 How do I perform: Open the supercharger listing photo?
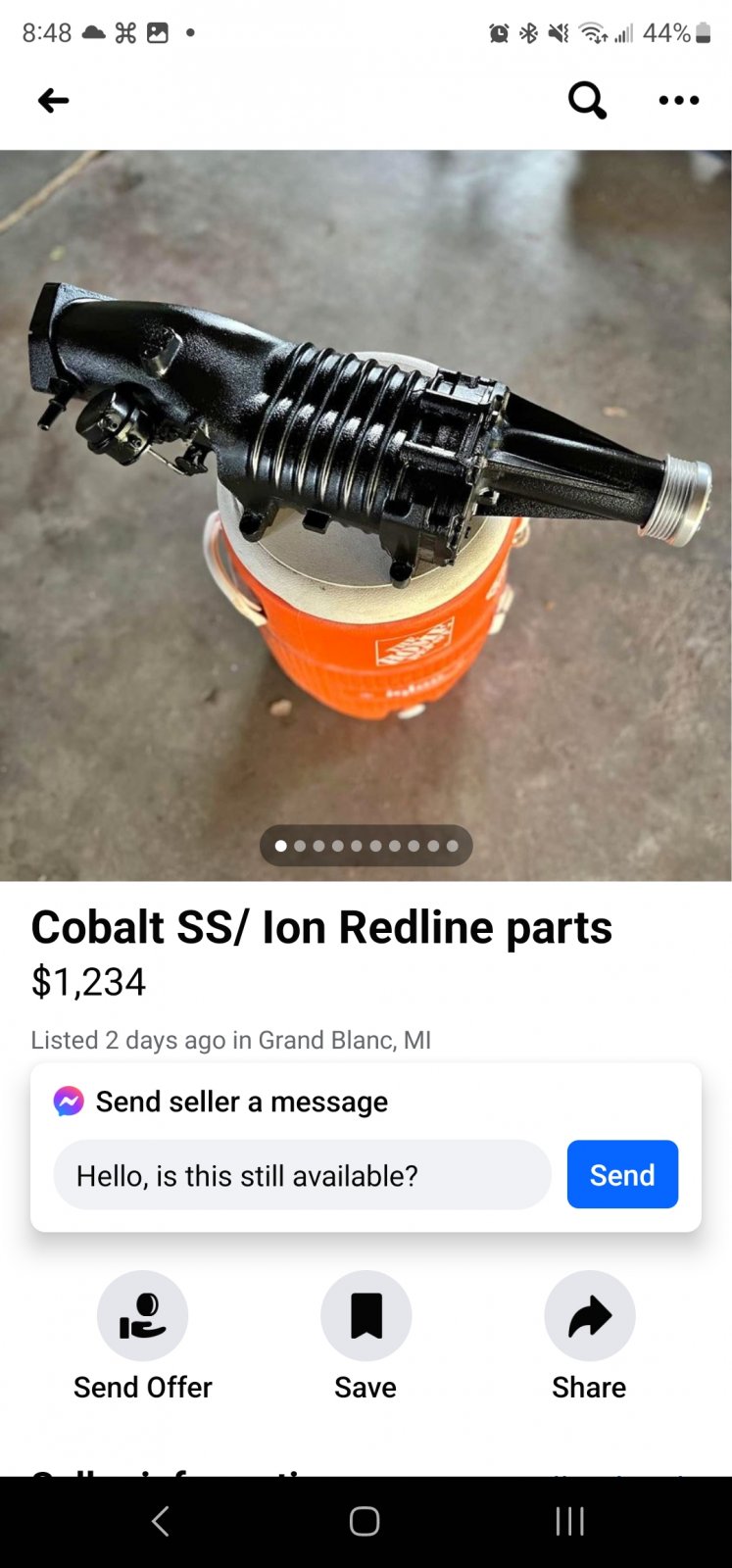click(x=366, y=515)
